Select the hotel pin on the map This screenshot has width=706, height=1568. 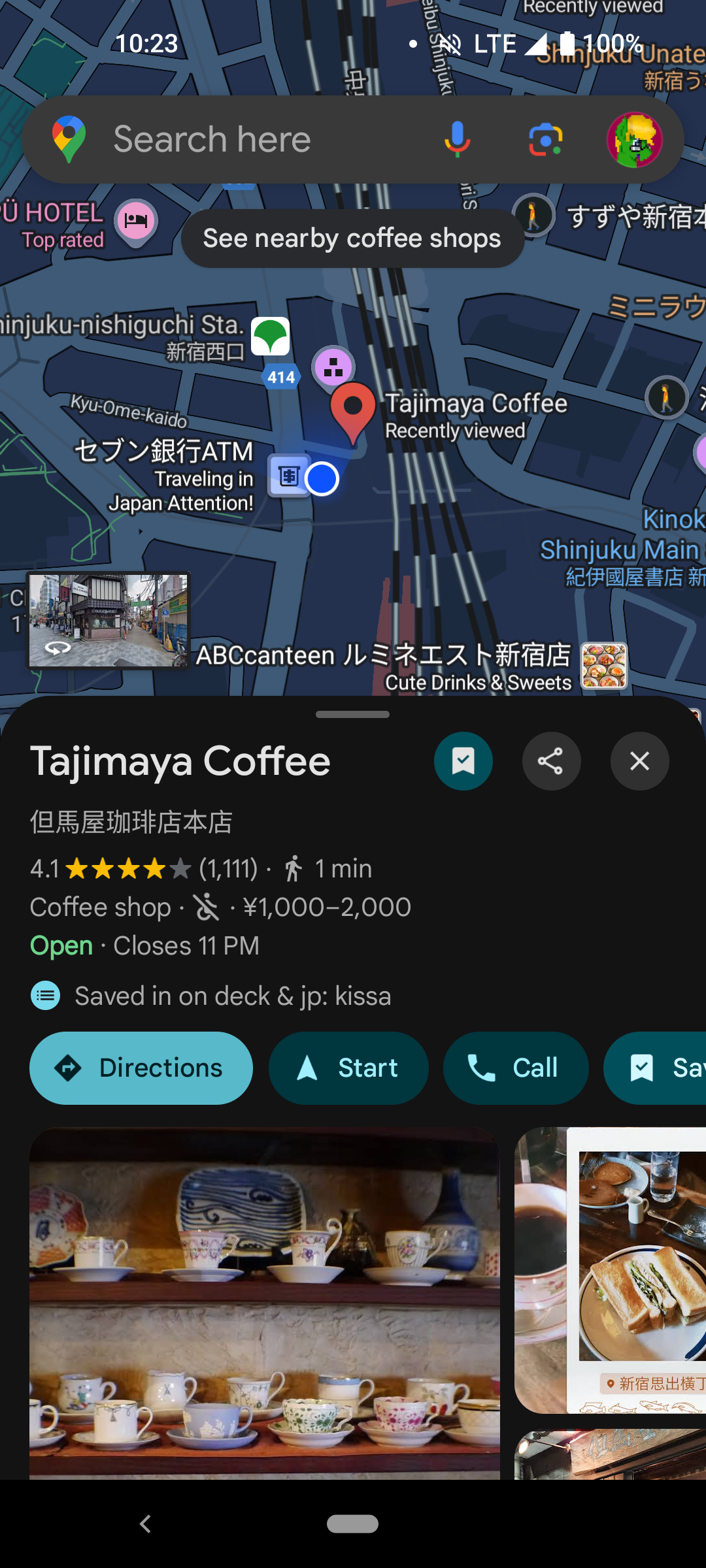135,220
